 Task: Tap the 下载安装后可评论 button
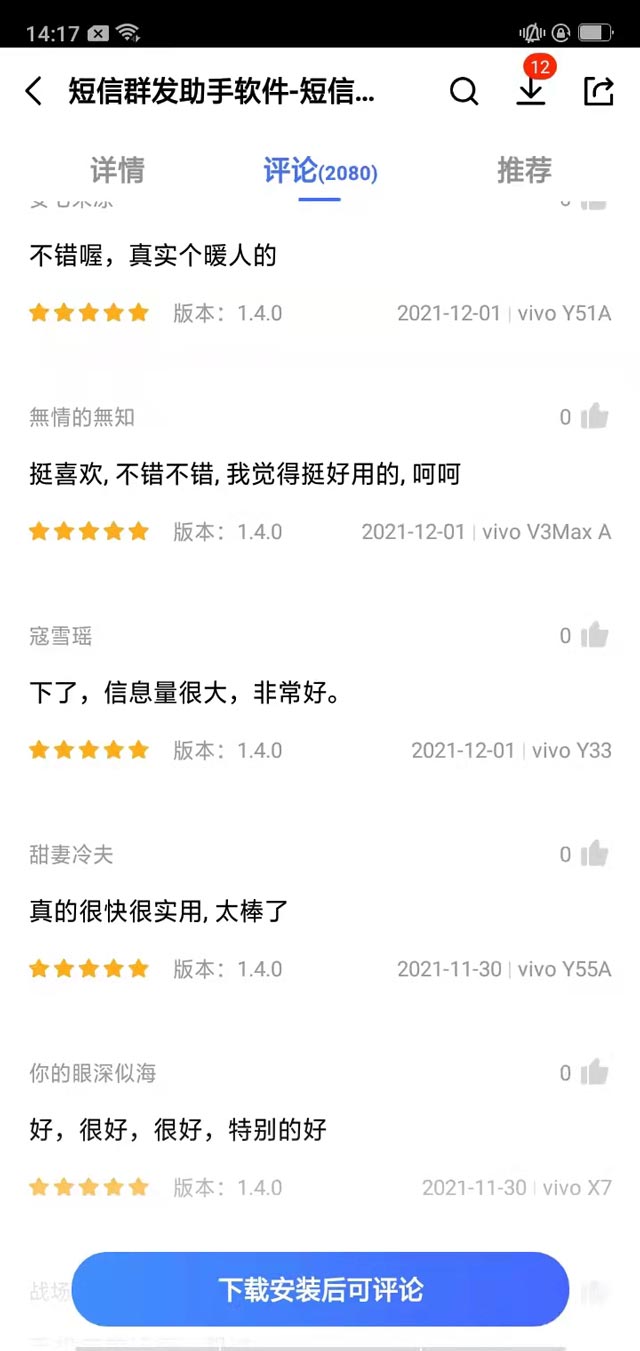(x=320, y=1289)
